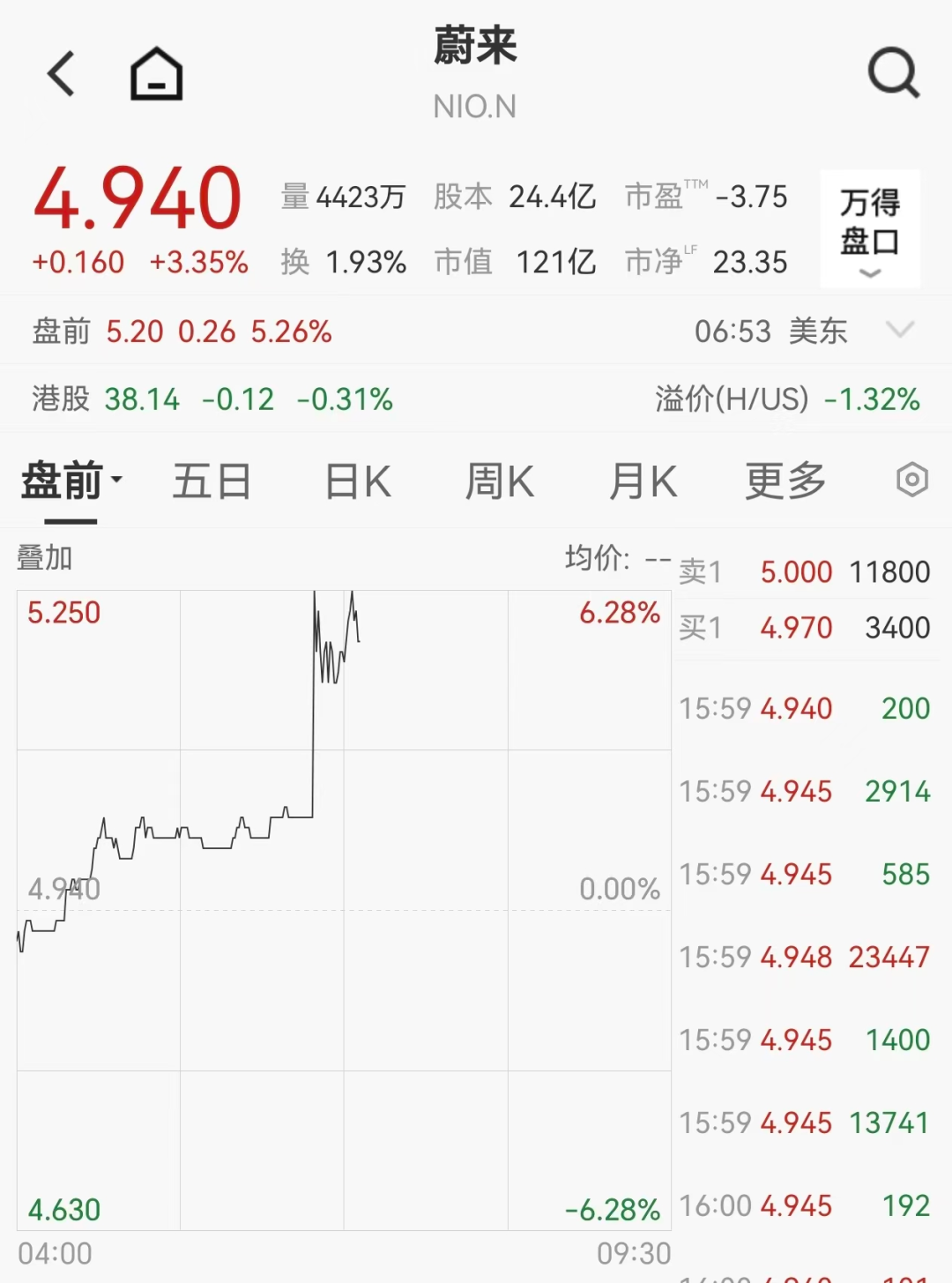
Task: Open the 港股 Hong Kong quote row
Action: click(212, 399)
